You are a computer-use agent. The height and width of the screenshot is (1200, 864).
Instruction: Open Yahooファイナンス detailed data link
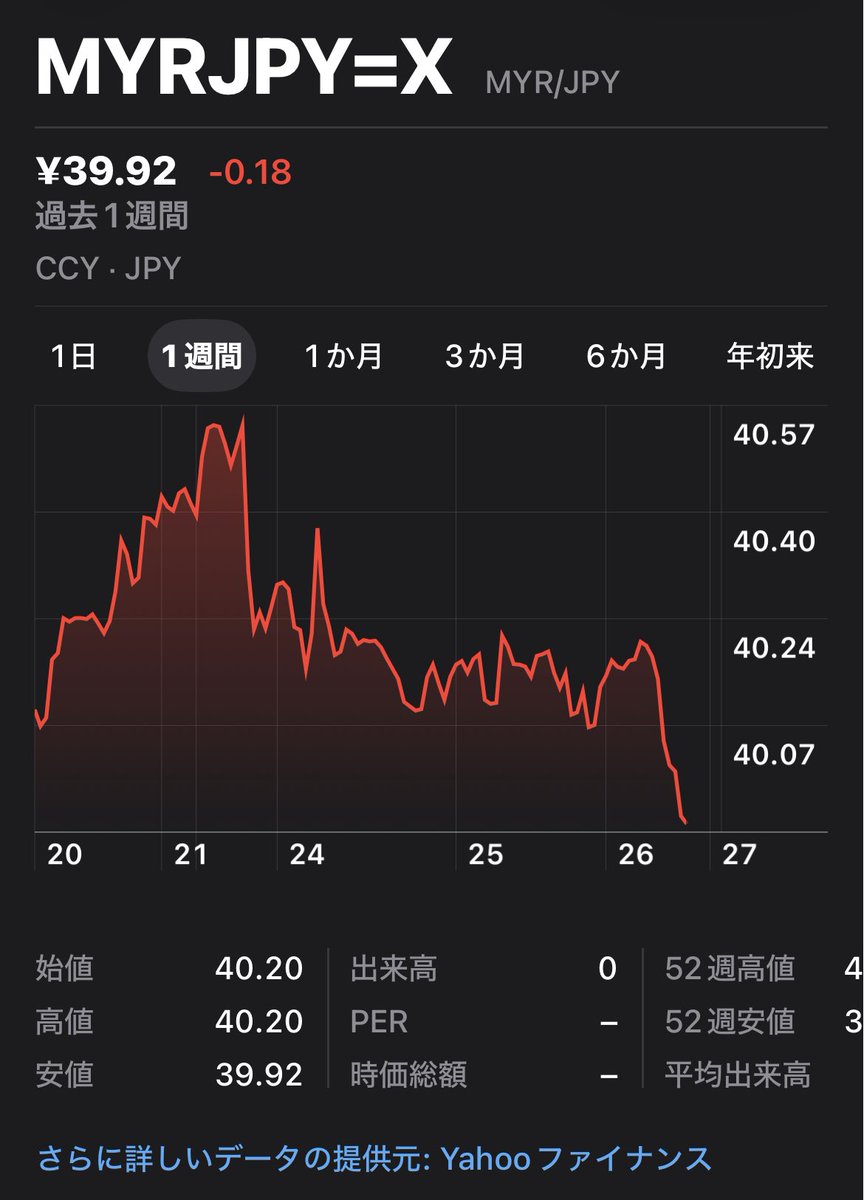tap(375, 1158)
